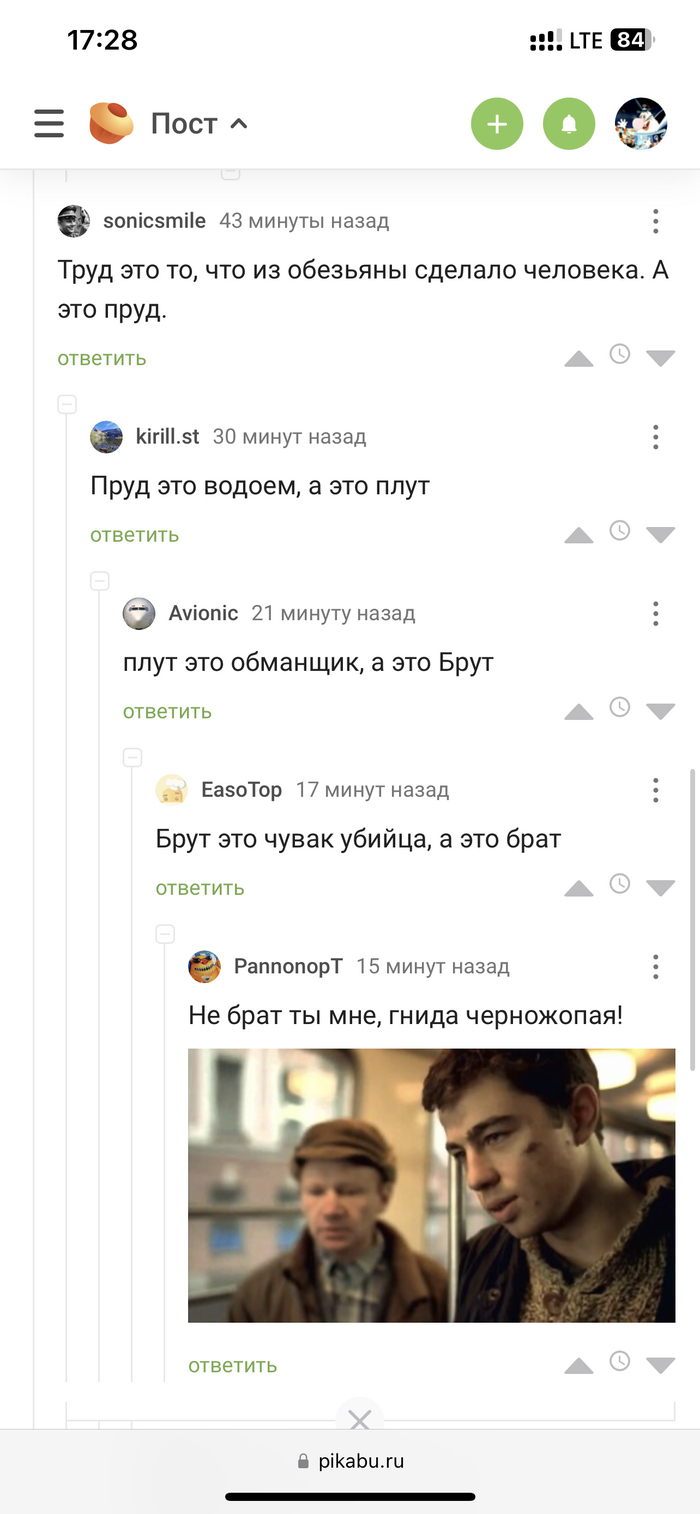The height and width of the screenshot is (1514, 700).
Task: Open kirill.st's profile
Action: coord(167,437)
